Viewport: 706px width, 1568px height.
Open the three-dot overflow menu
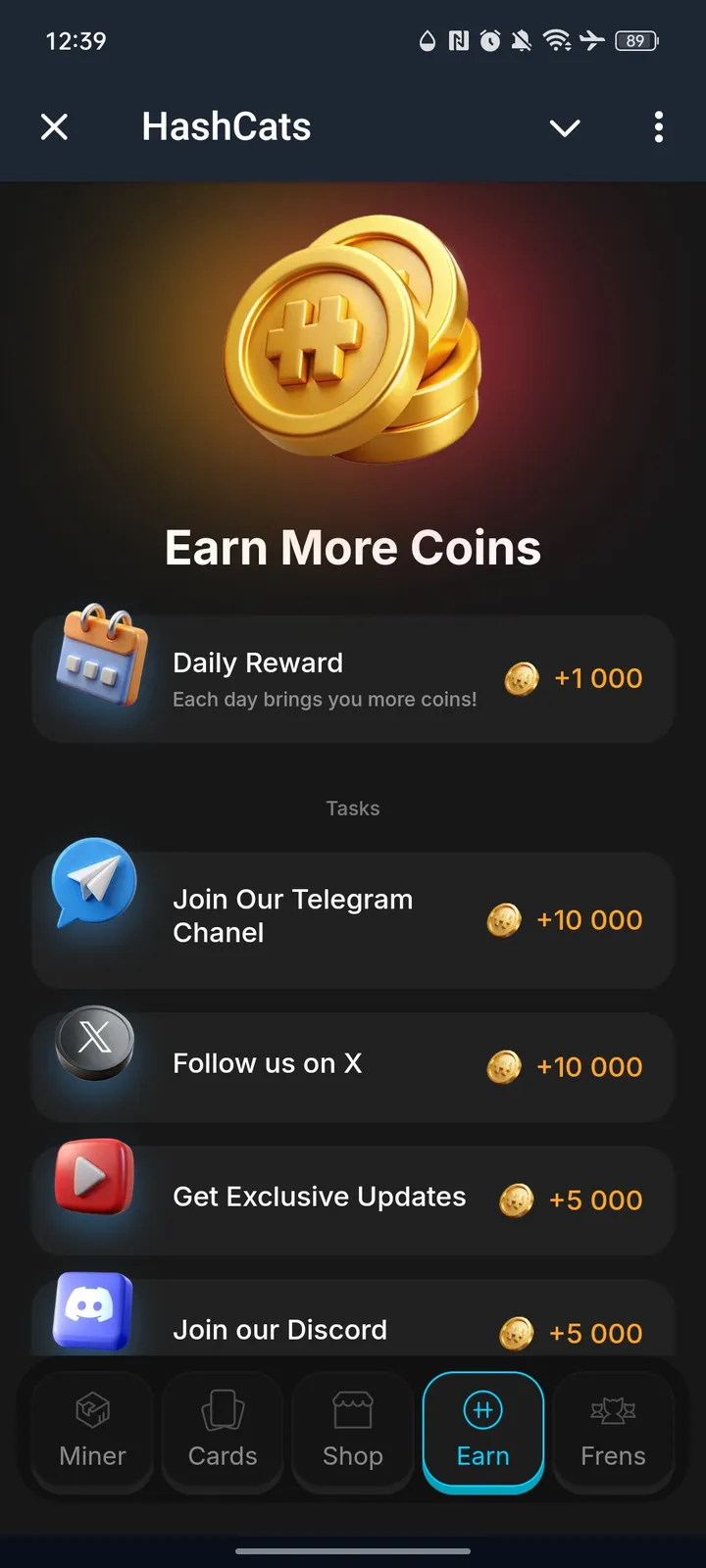coord(658,126)
